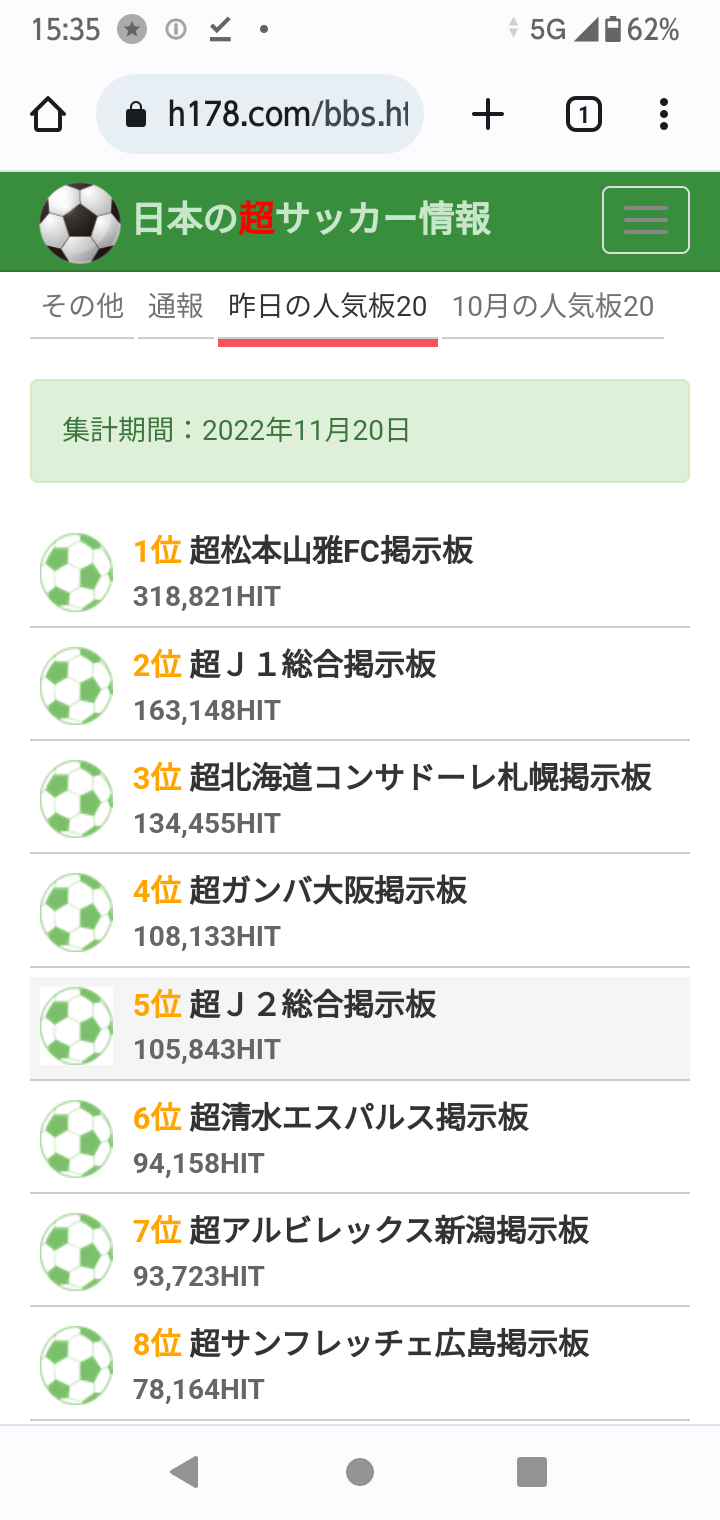720x1520 pixels.
Task: Open the hamburger menu in the site header
Action: click(645, 220)
